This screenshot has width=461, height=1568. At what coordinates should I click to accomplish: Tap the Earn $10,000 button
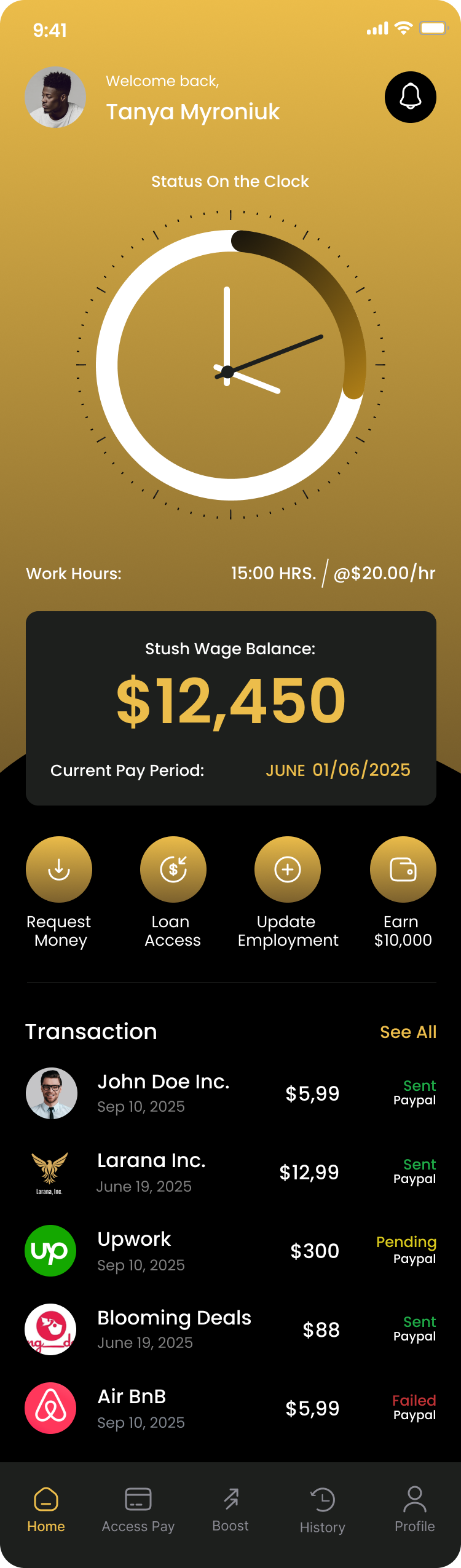pyautogui.click(x=403, y=869)
